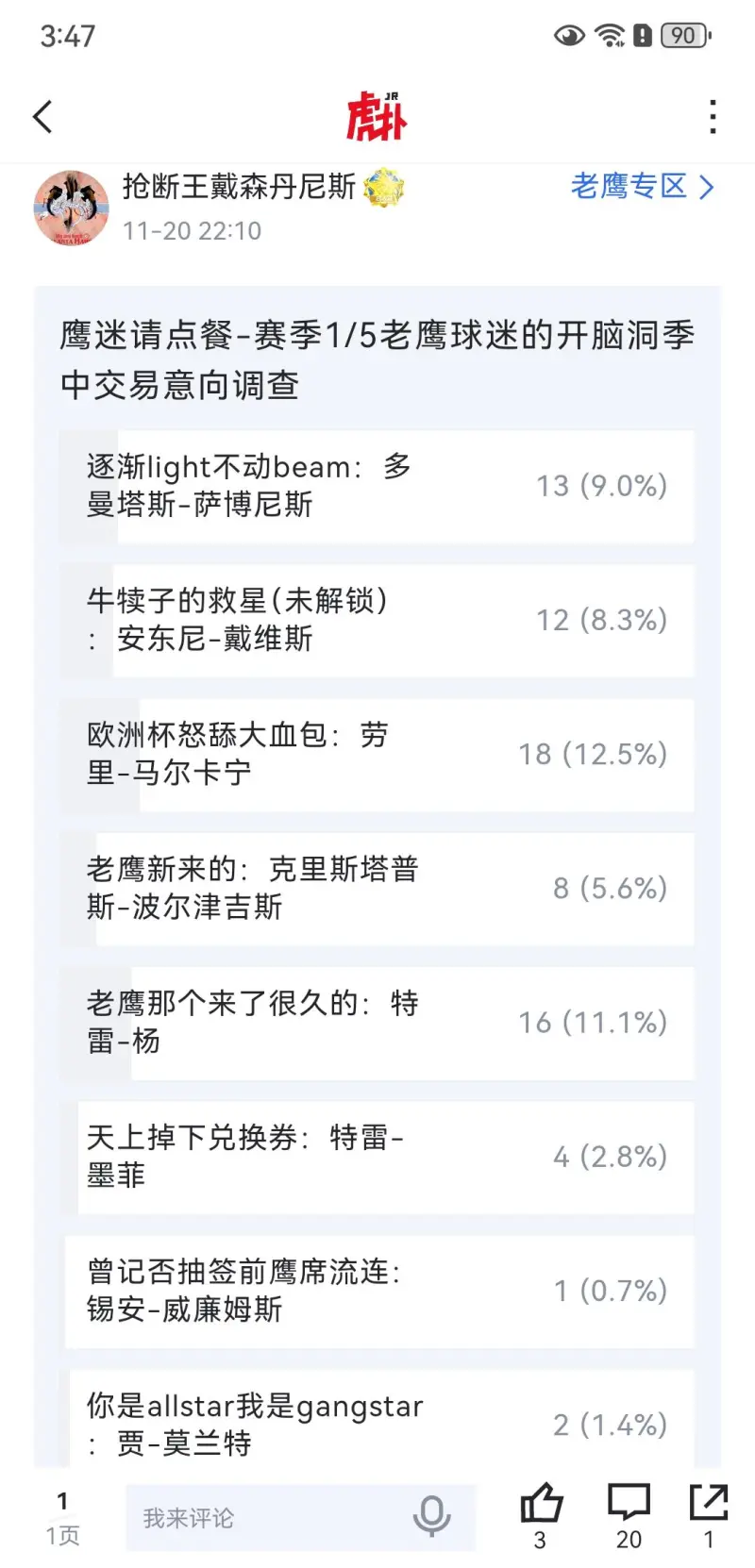Viewport: 755px width, 1568px height.
Task: Select poll option 安东尼-戴维斯
Action: pyautogui.click(x=377, y=620)
